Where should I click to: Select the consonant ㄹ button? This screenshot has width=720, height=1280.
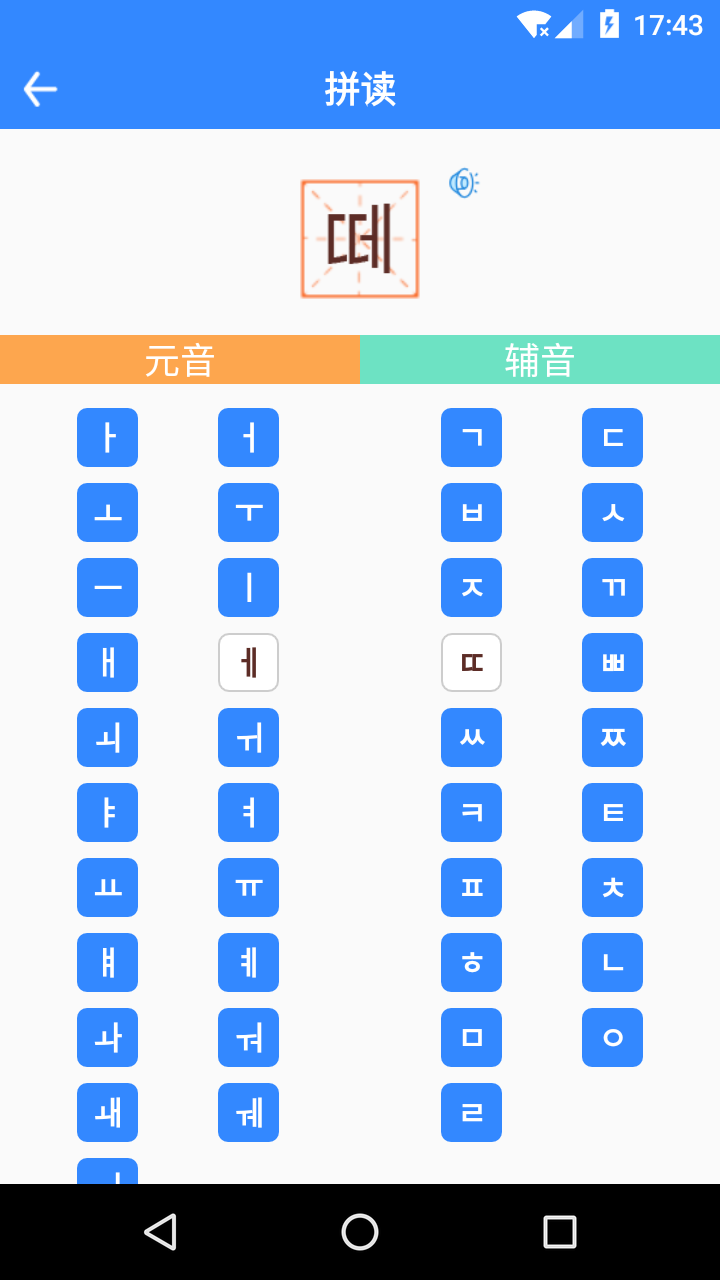[x=471, y=1112]
